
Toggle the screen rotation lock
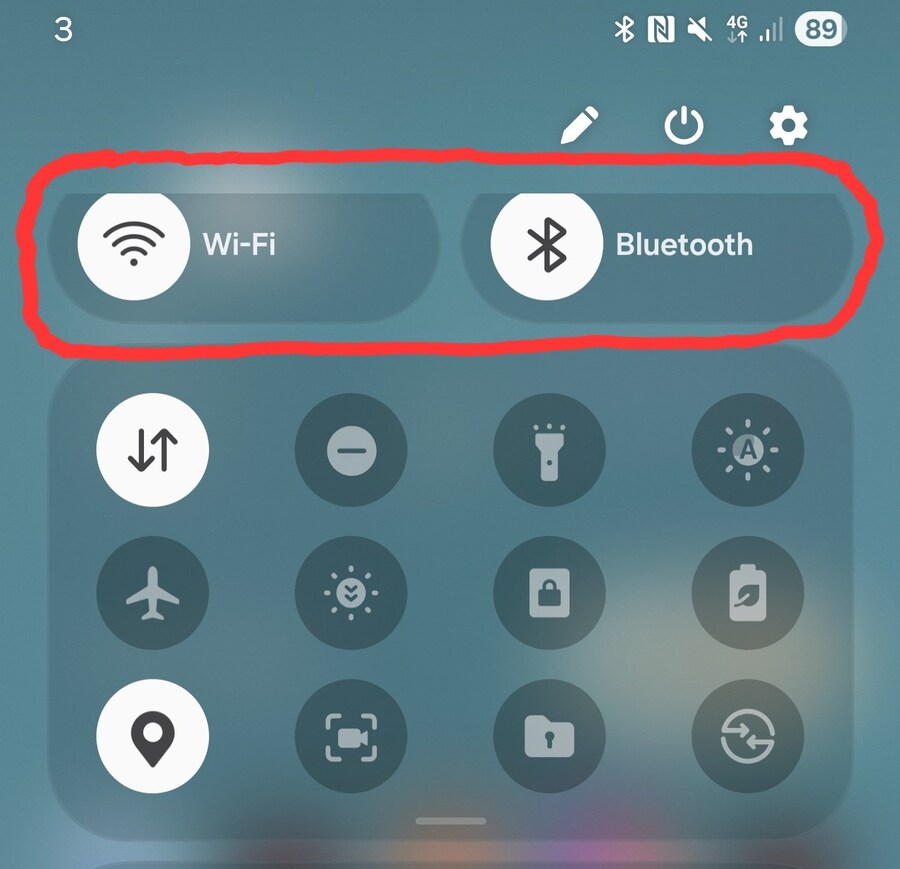pyautogui.click(x=549, y=593)
